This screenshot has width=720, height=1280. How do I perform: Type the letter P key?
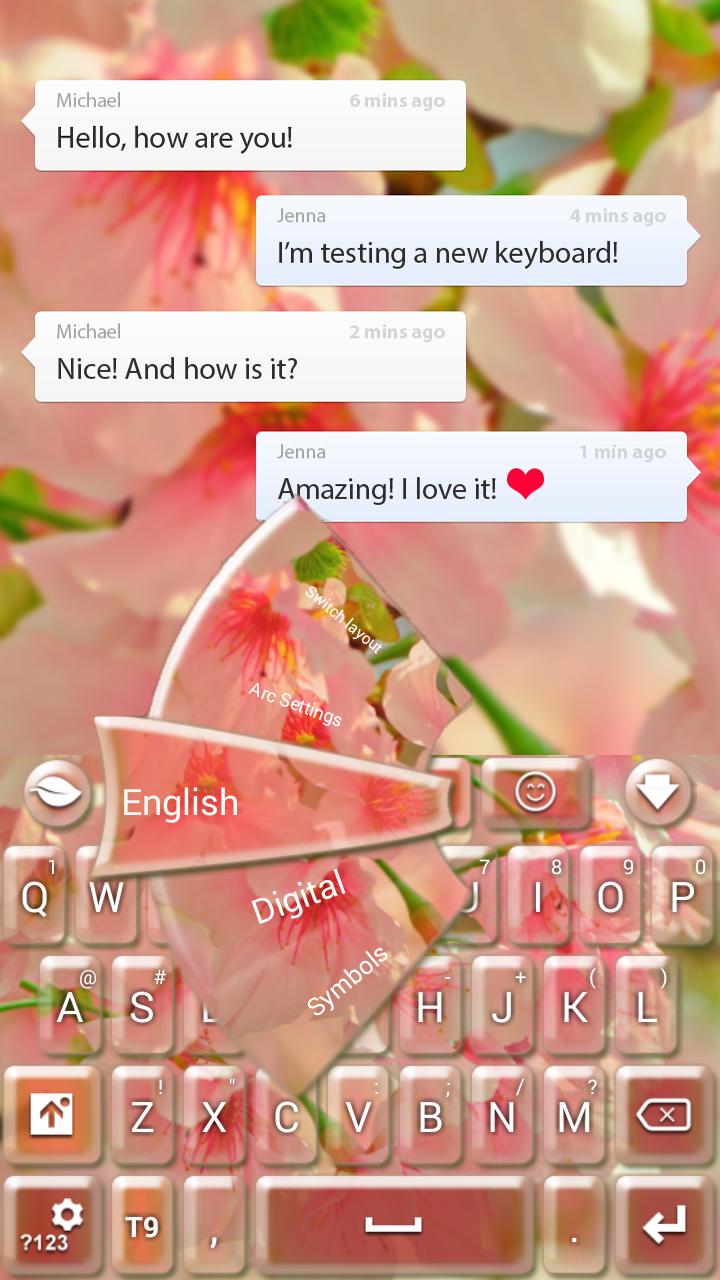[682, 897]
